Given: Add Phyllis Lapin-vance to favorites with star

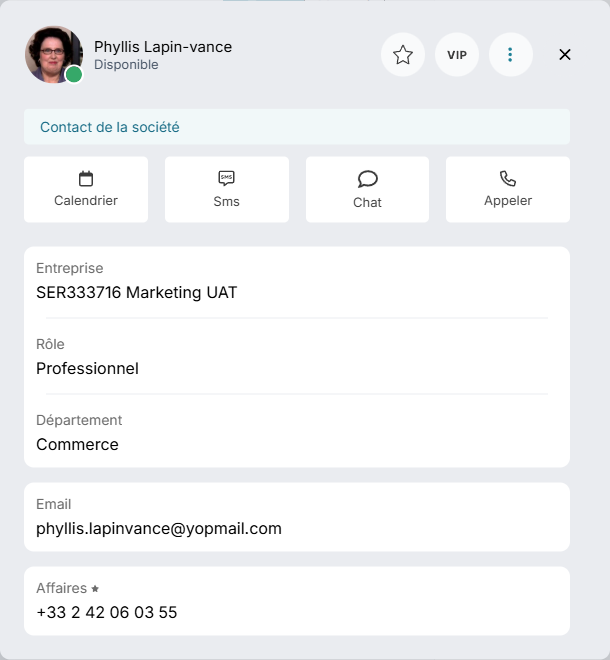Looking at the screenshot, I should (x=403, y=55).
